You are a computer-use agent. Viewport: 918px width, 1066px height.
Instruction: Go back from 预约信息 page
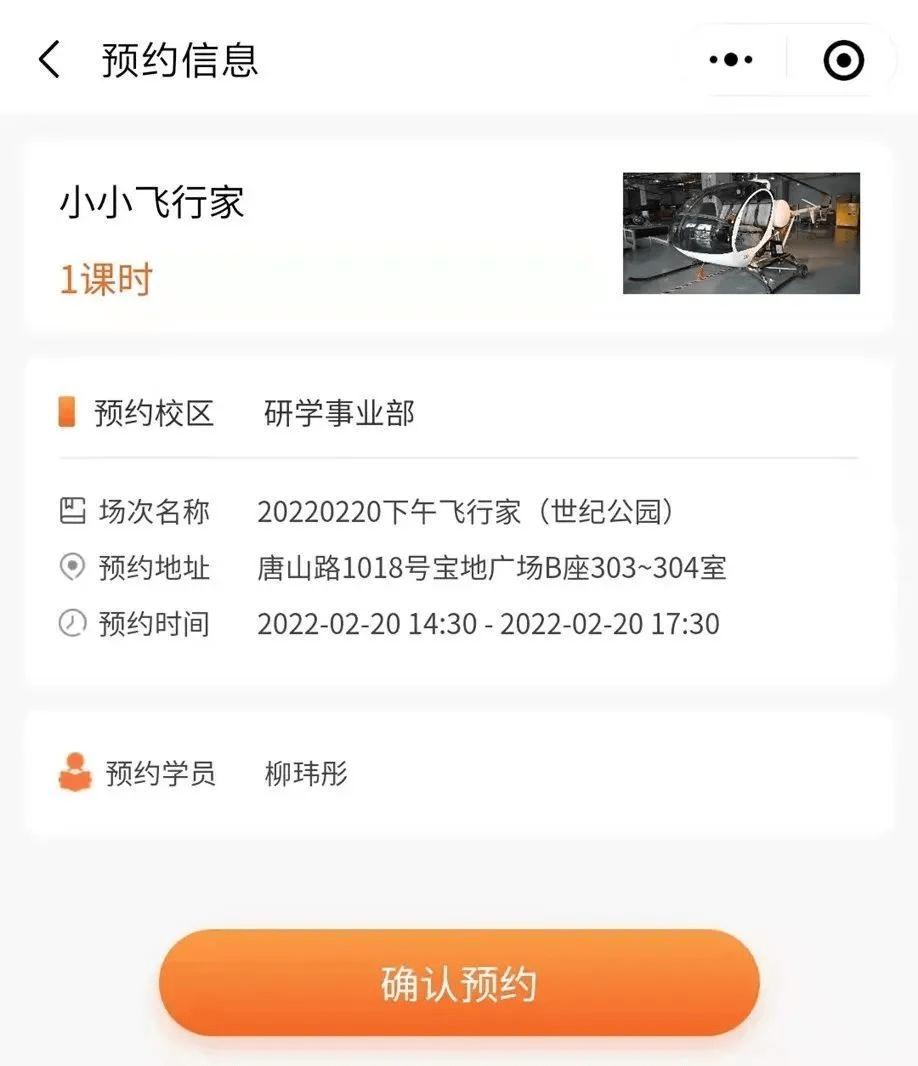coord(49,60)
